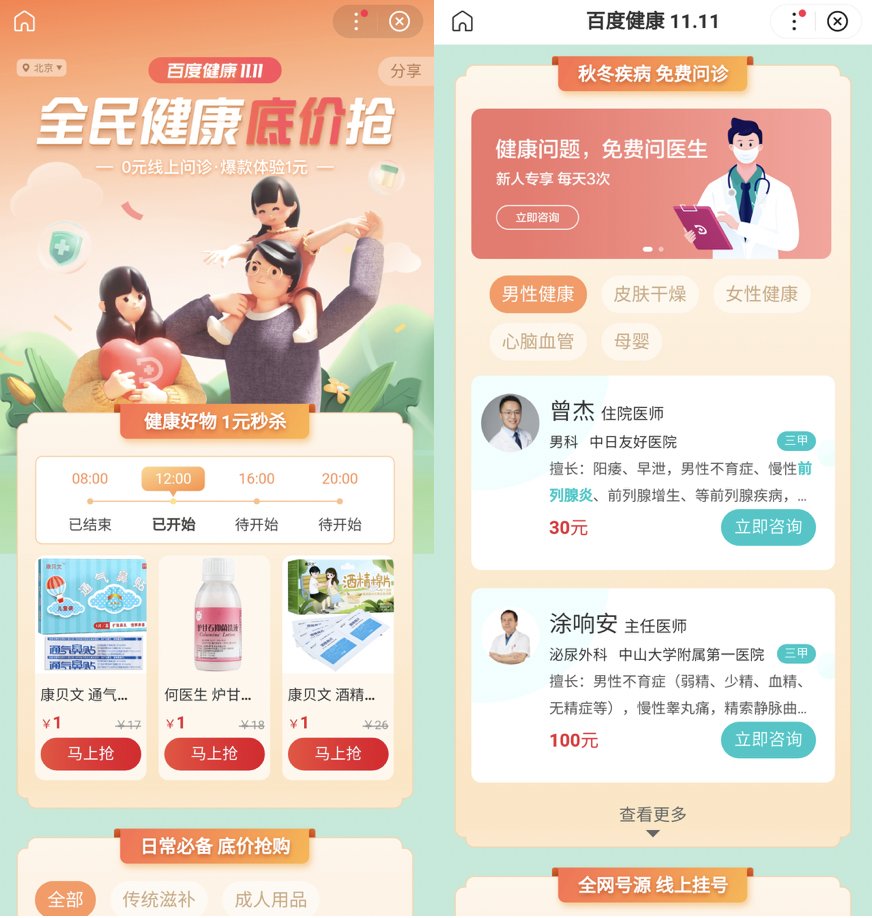Filter by 传统滋补 category
The height and width of the screenshot is (918, 872).
click(159, 899)
